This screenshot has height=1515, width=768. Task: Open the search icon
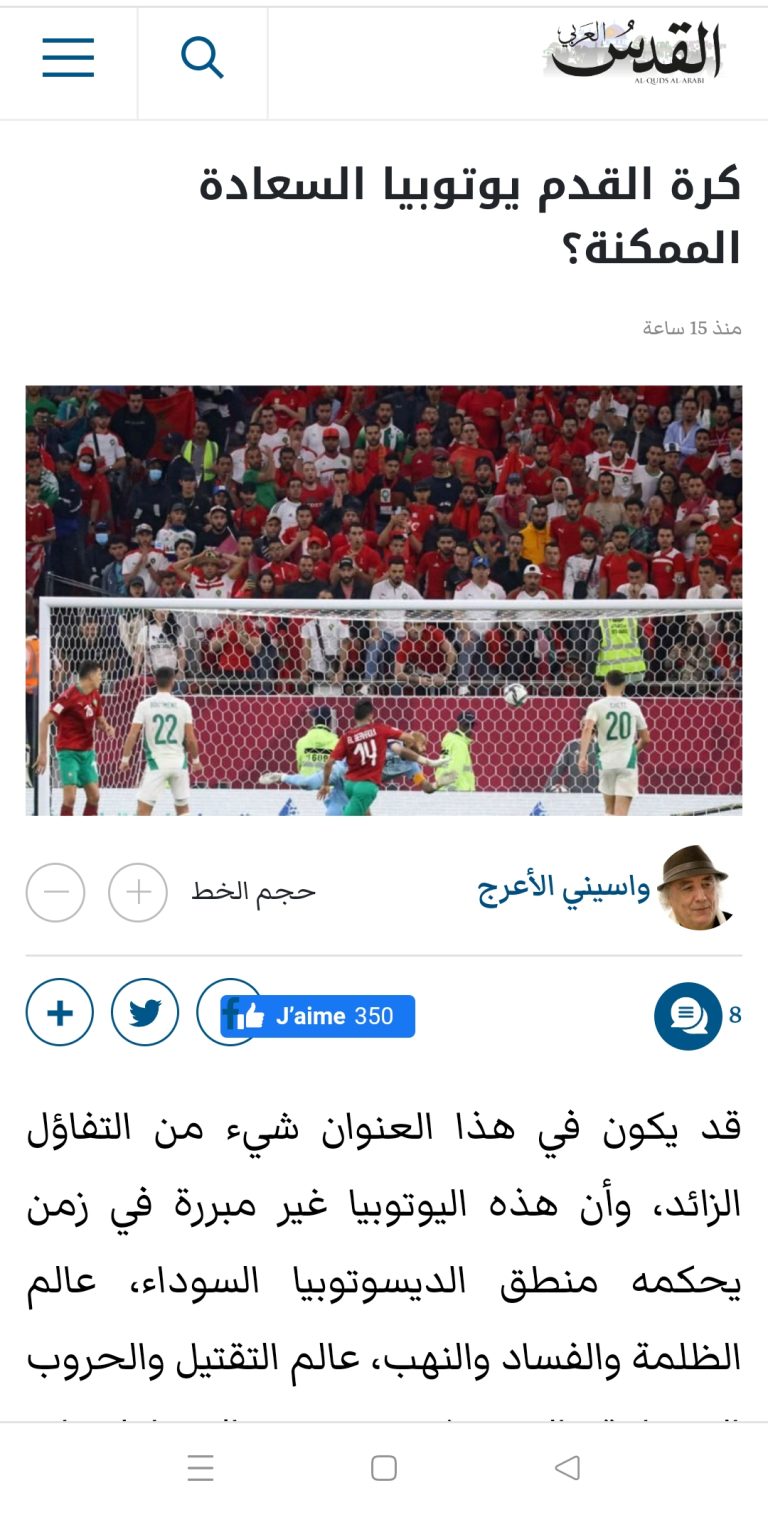tap(202, 58)
